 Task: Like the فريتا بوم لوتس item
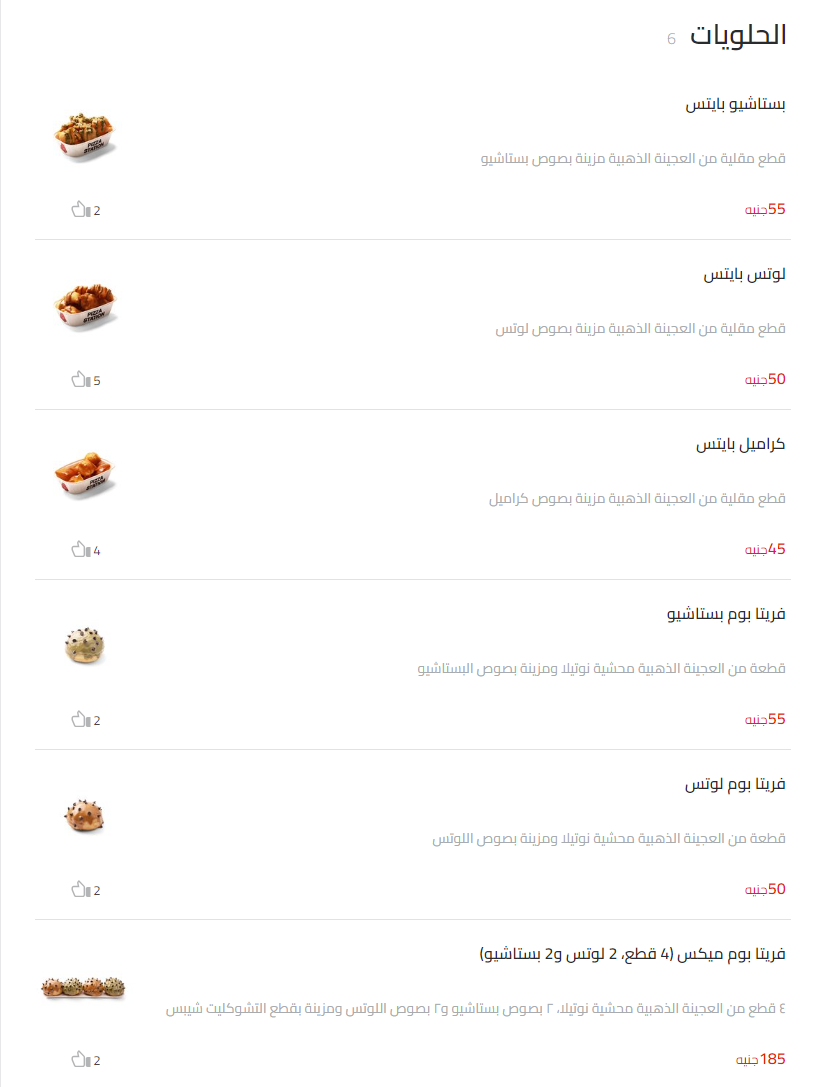[x=78, y=887]
